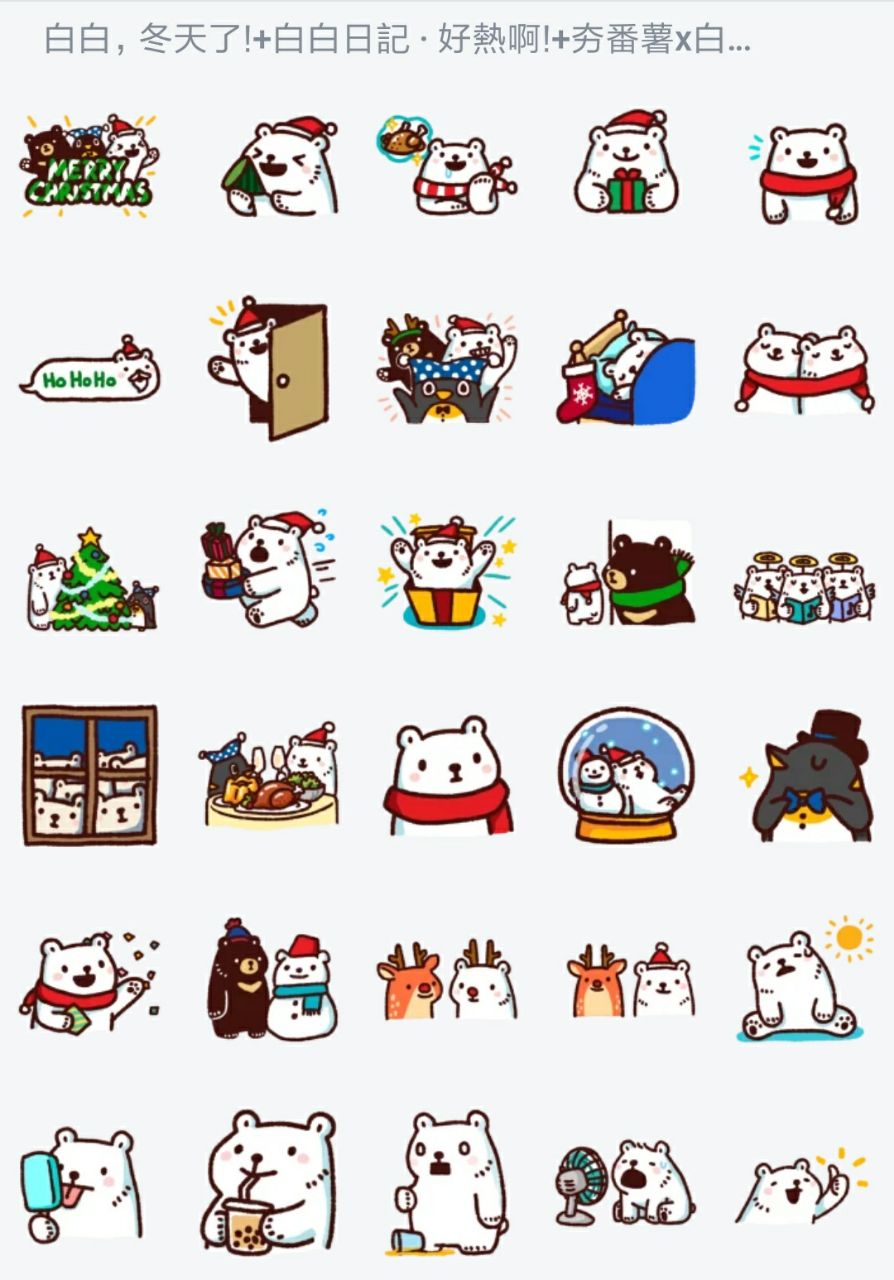This screenshot has width=894, height=1280.
Task: Tap the Christmas tree sticker
Action: (89, 580)
